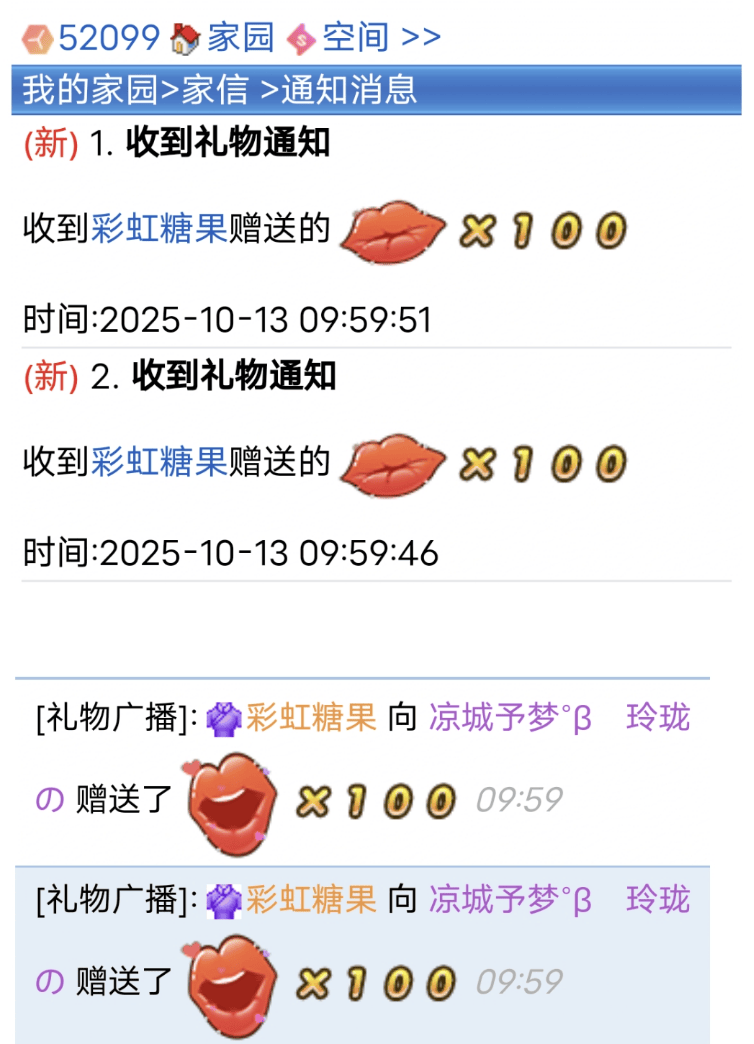Open the 52099 user ID link

[x=108, y=38]
